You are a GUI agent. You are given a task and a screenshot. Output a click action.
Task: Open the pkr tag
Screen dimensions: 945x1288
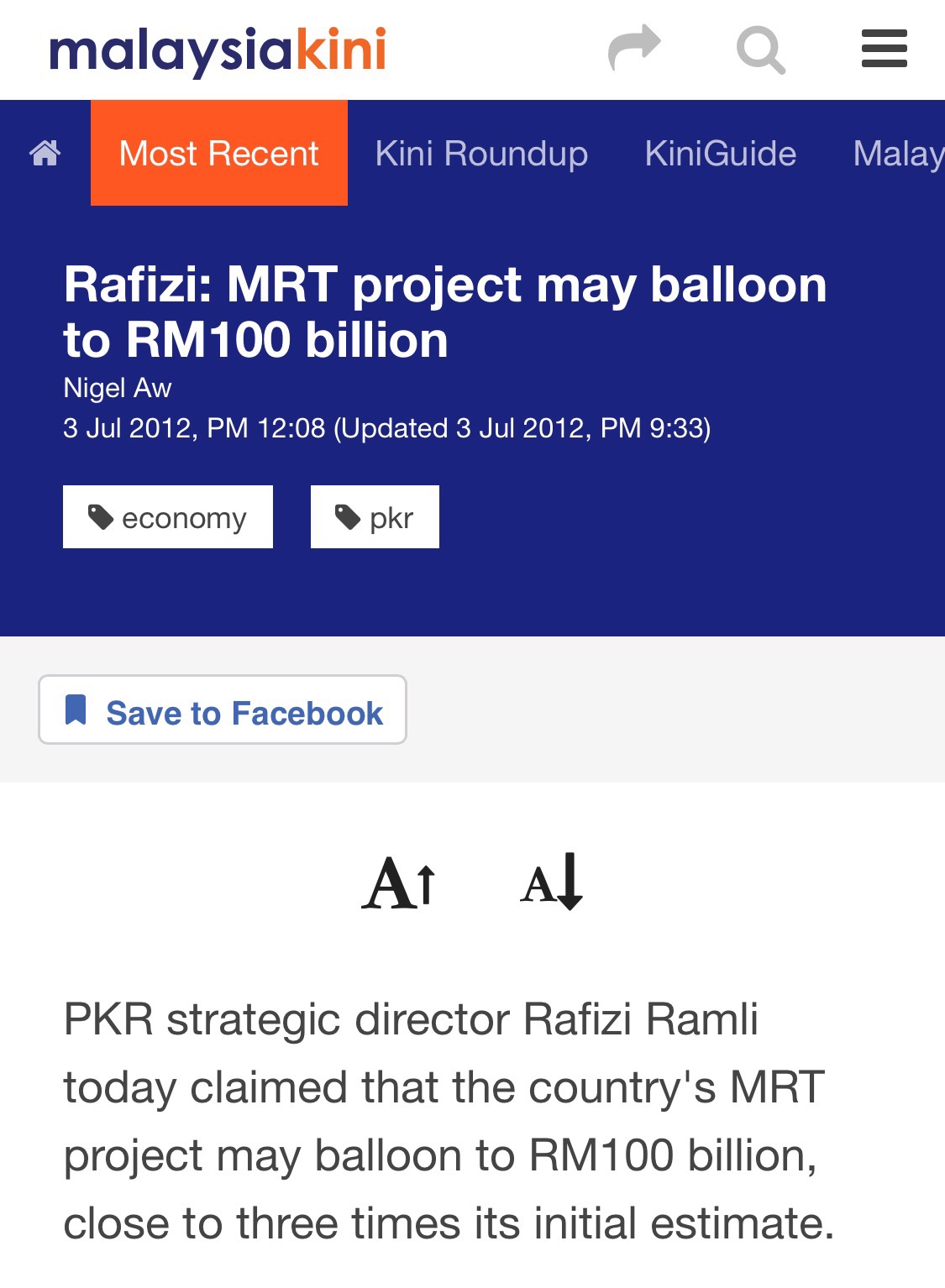coord(375,517)
